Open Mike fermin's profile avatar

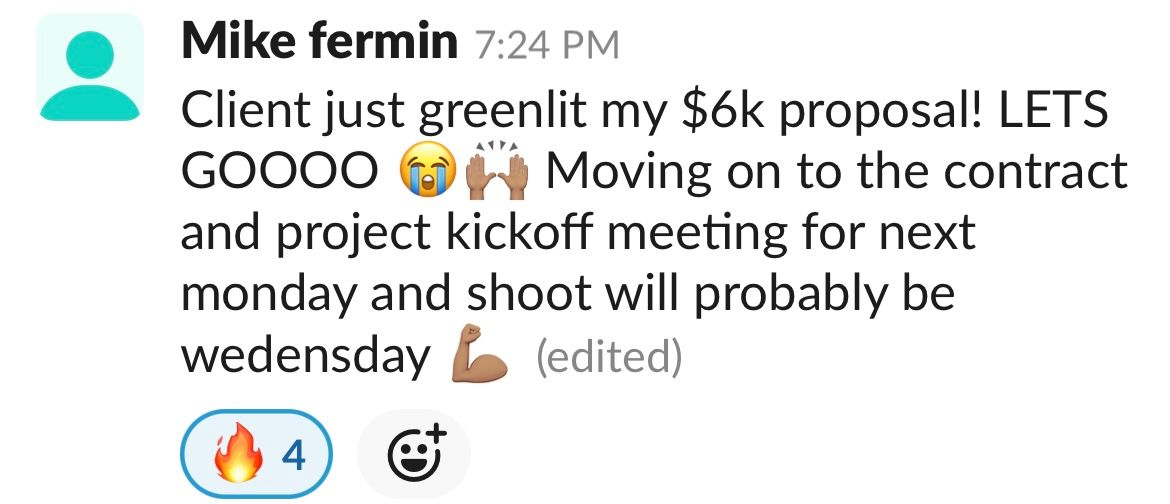(90, 67)
